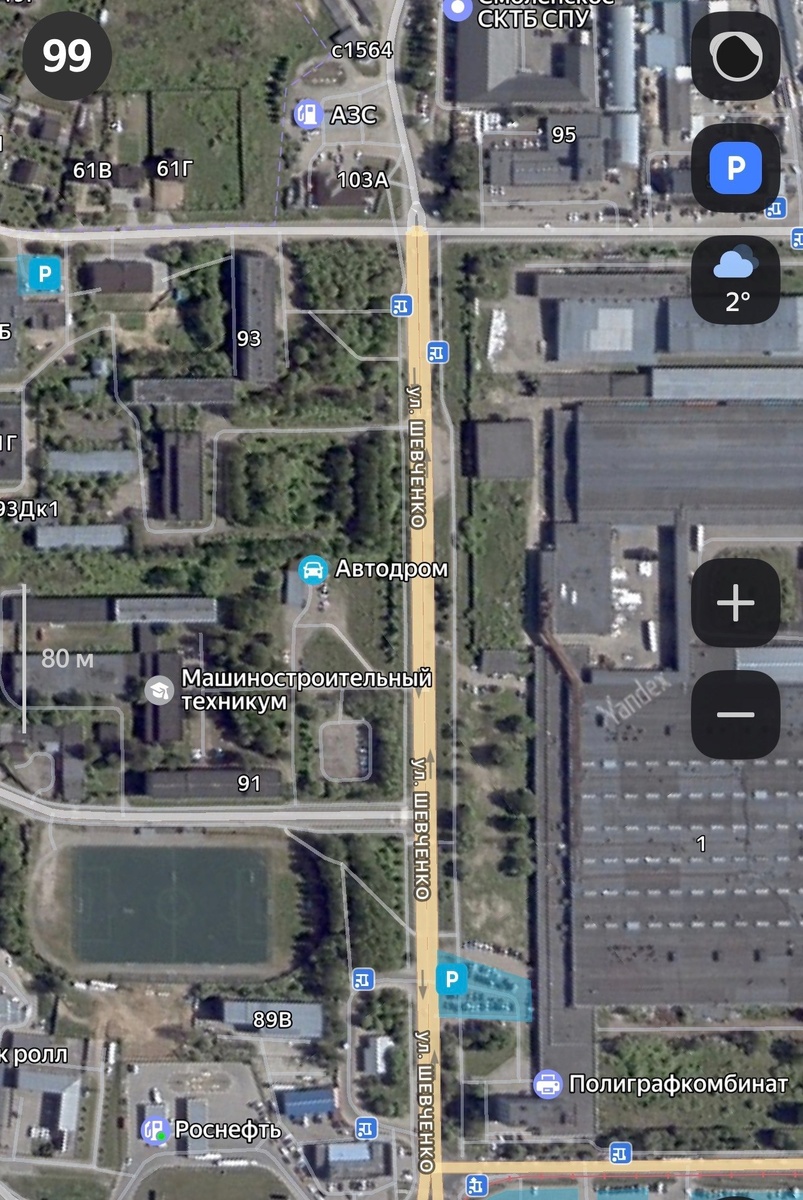Open the Роснефть fuel station marker

[154, 1130]
